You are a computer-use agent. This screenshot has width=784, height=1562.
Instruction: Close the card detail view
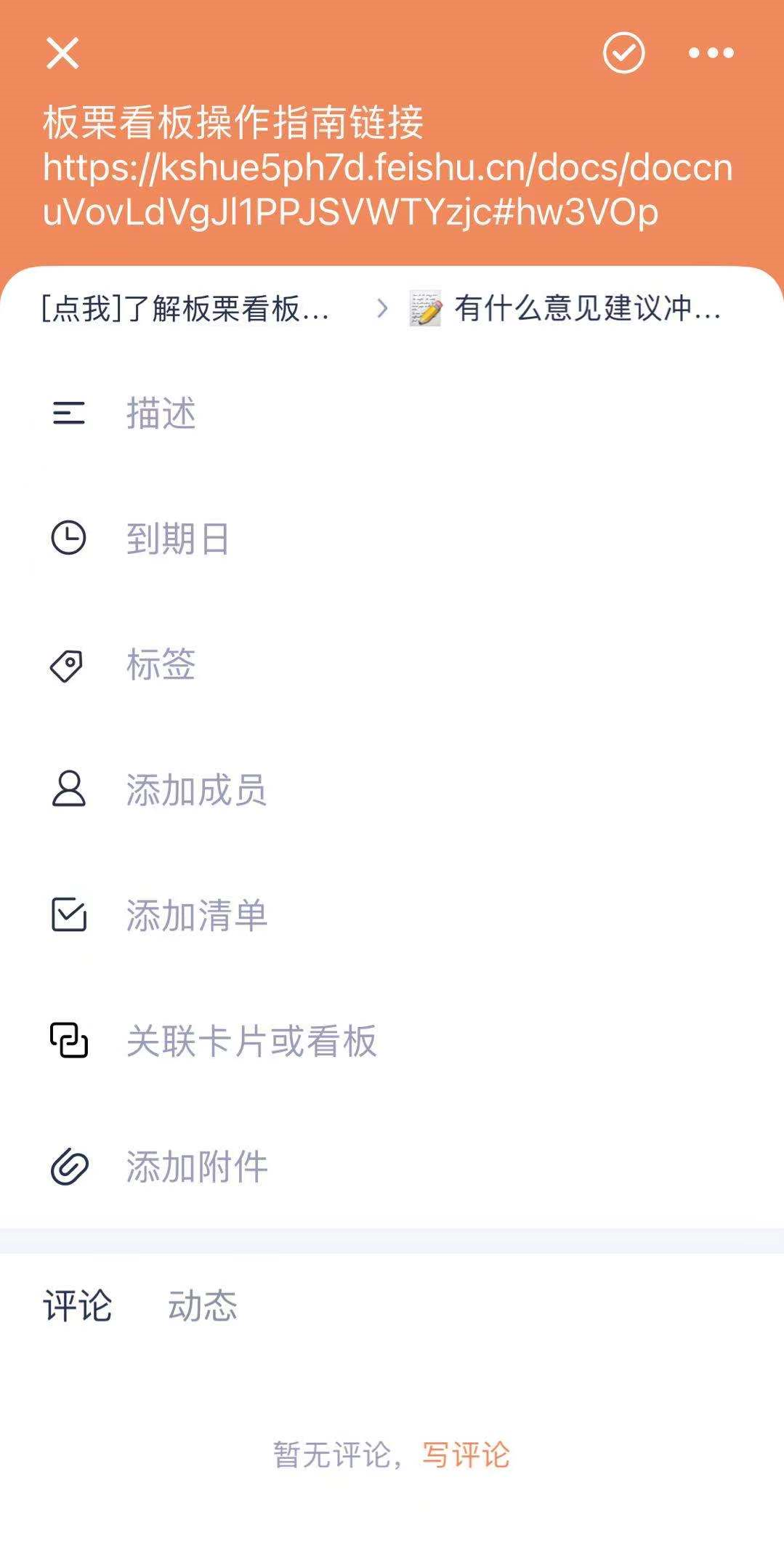point(62,53)
